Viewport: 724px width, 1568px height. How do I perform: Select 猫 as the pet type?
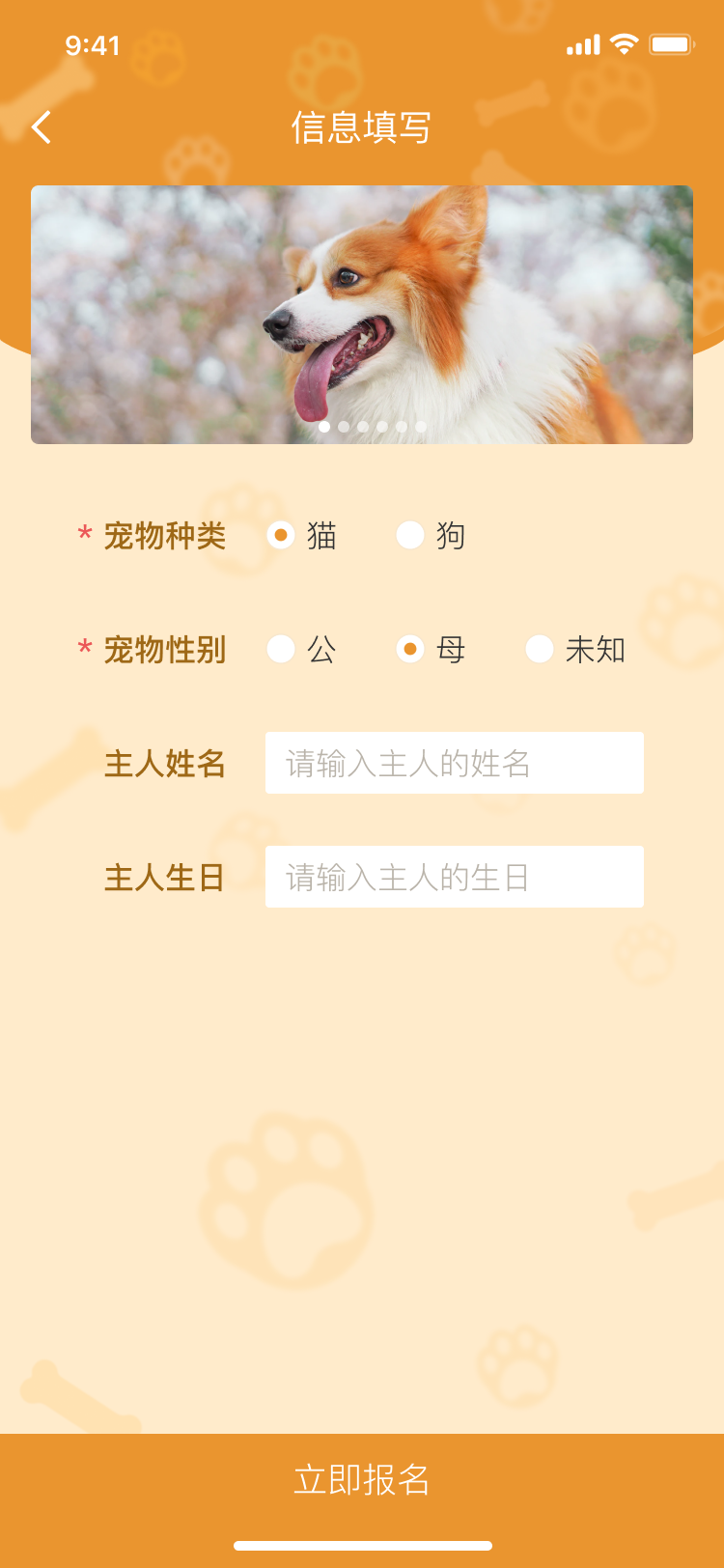pos(281,535)
